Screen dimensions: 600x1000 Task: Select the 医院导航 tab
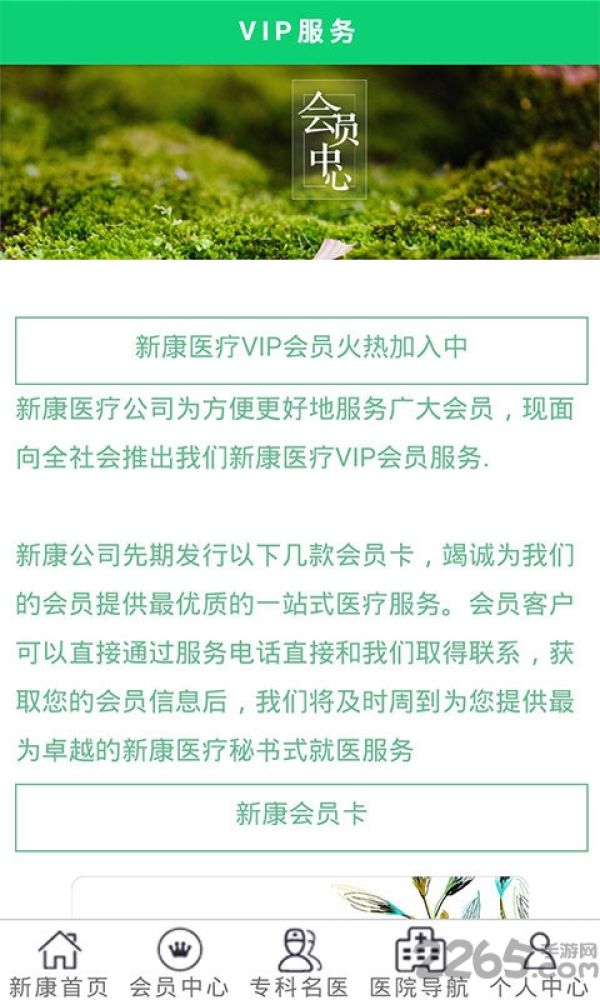click(419, 960)
